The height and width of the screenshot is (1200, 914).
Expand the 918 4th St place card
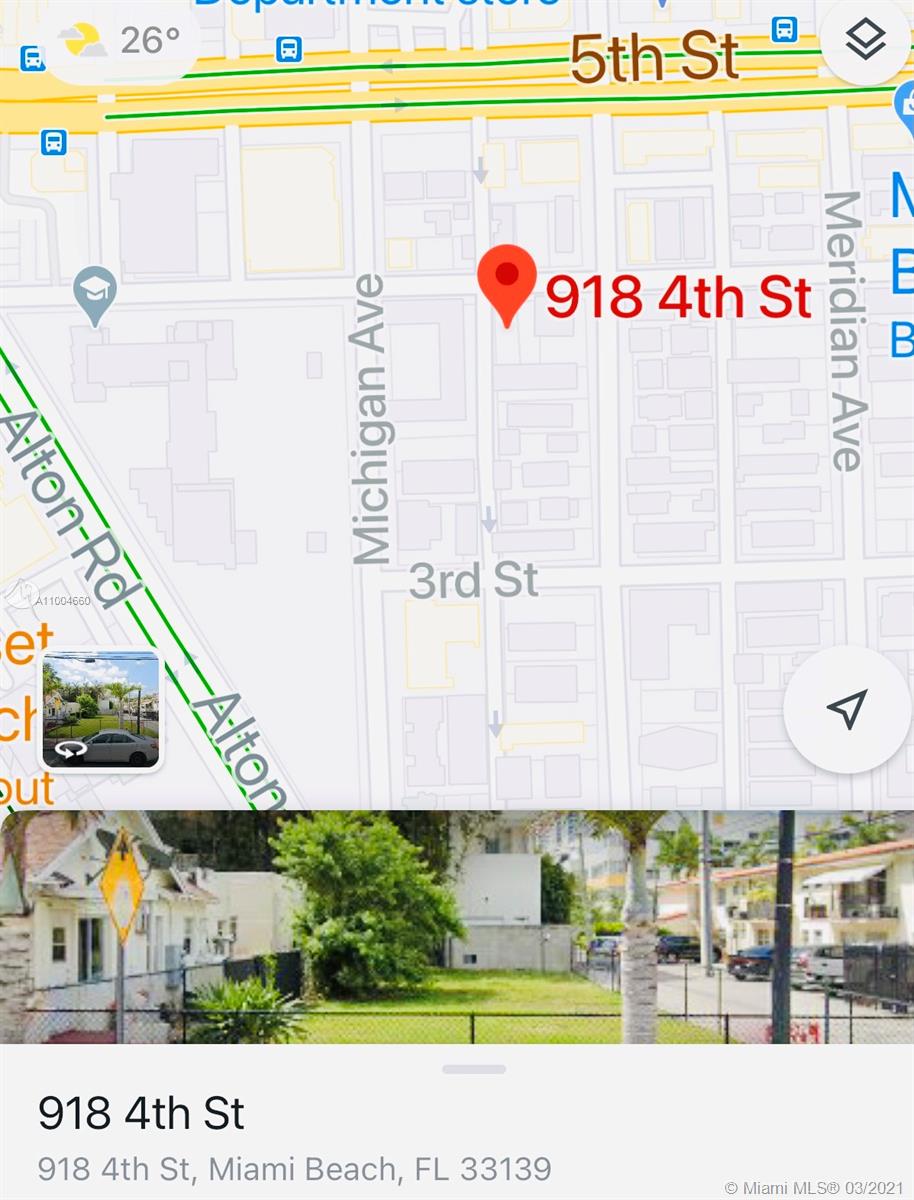pos(473,1069)
